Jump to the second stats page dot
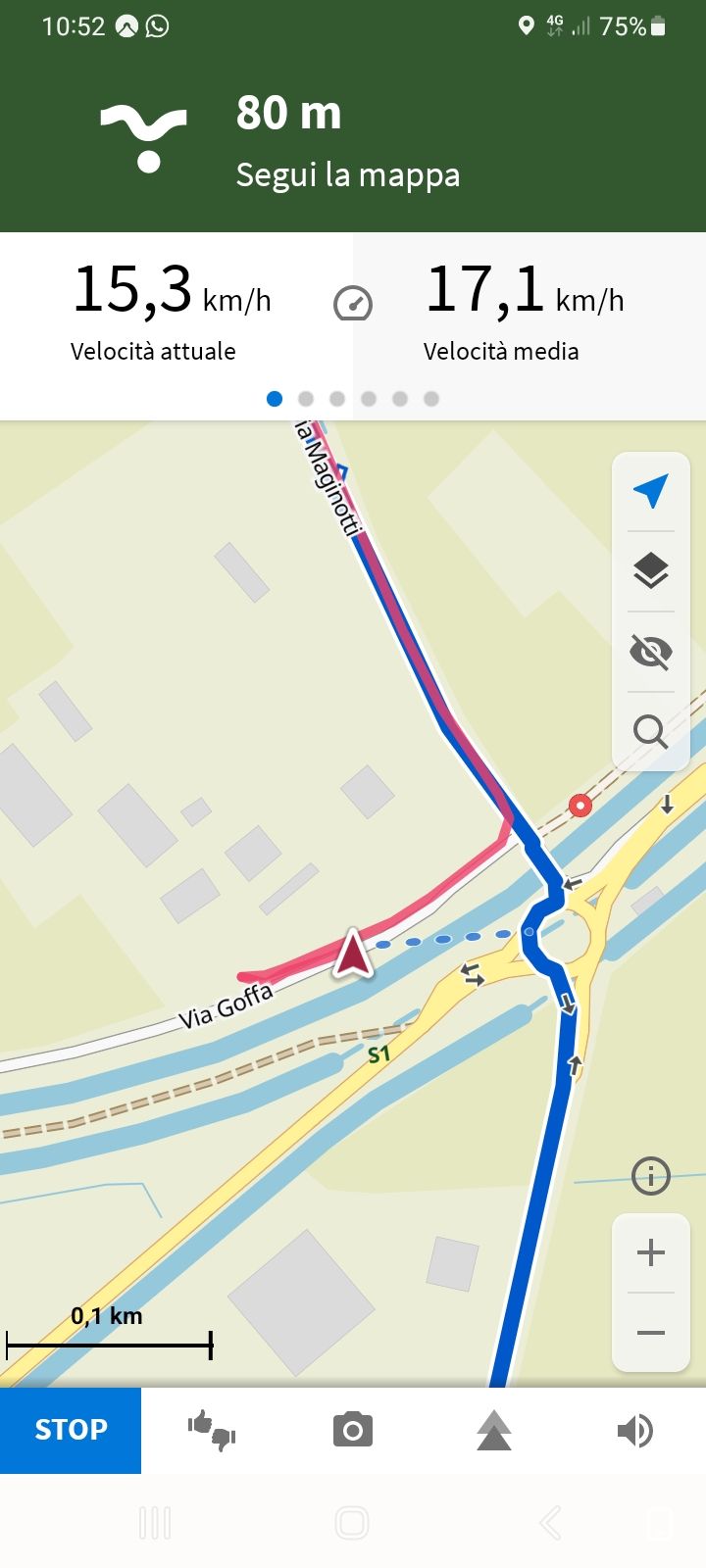 pyautogui.click(x=306, y=399)
